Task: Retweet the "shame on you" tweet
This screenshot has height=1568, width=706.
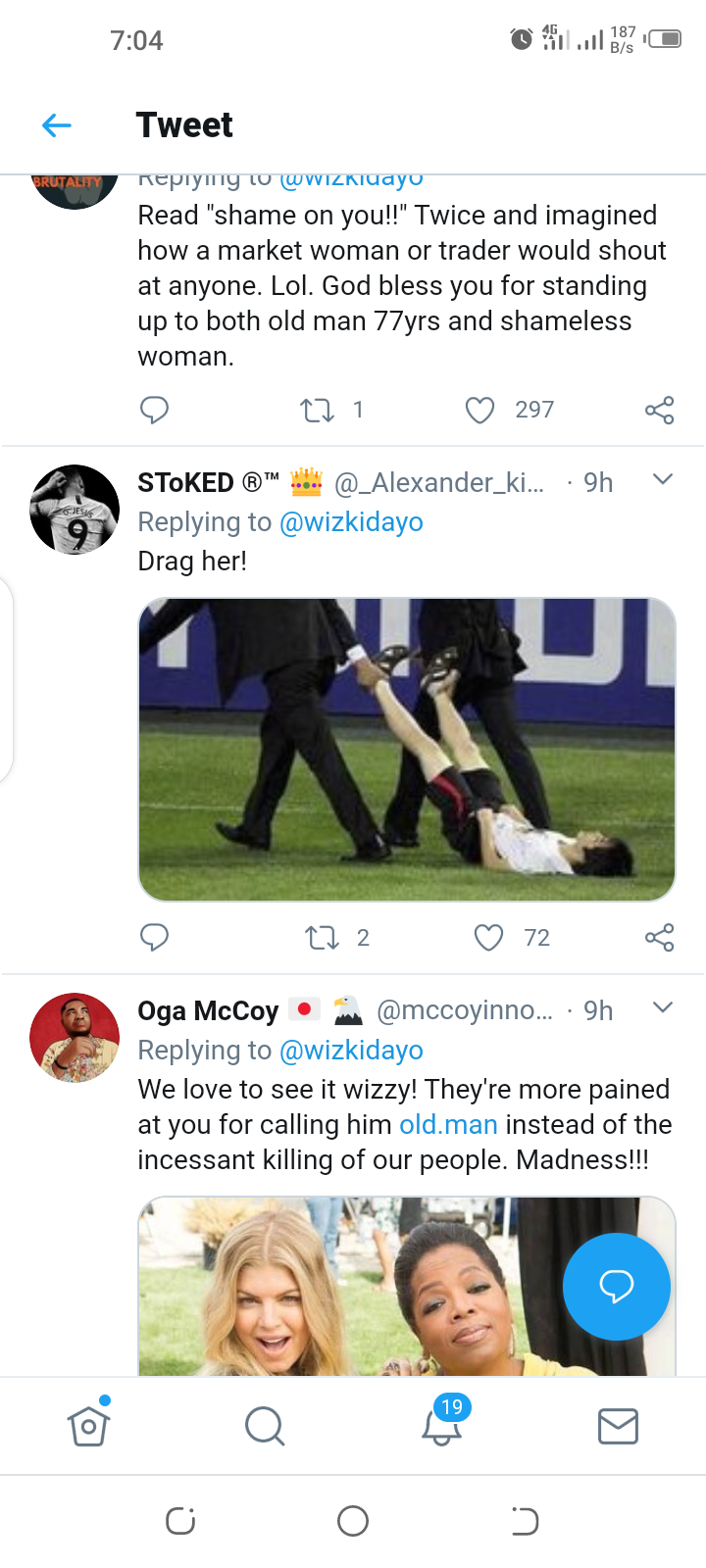Action: [317, 410]
